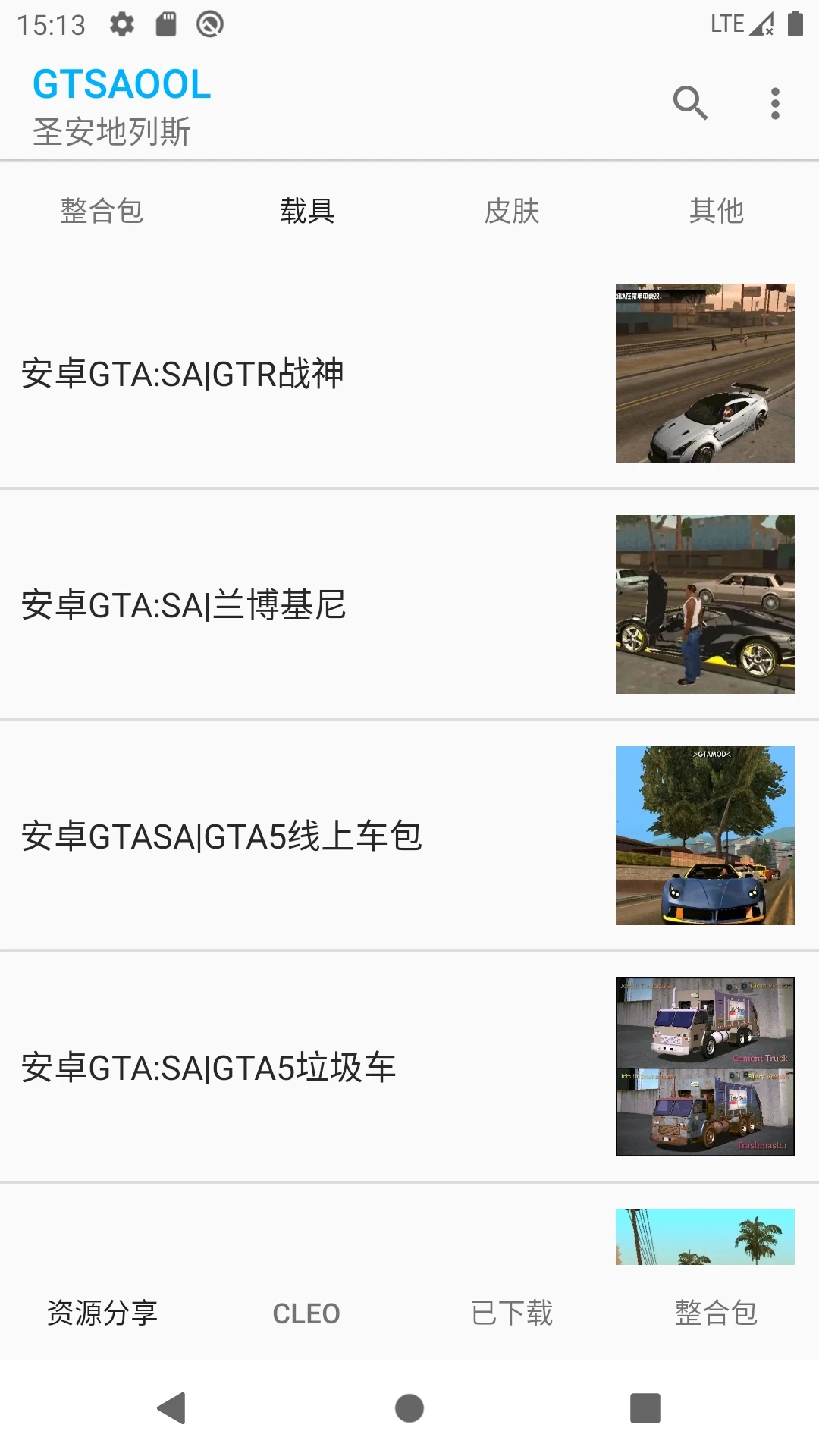Image resolution: width=819 pixels, height=1456 pixels.
Task: Open the 已下载 downloads section
Action: coord(512,1313)
